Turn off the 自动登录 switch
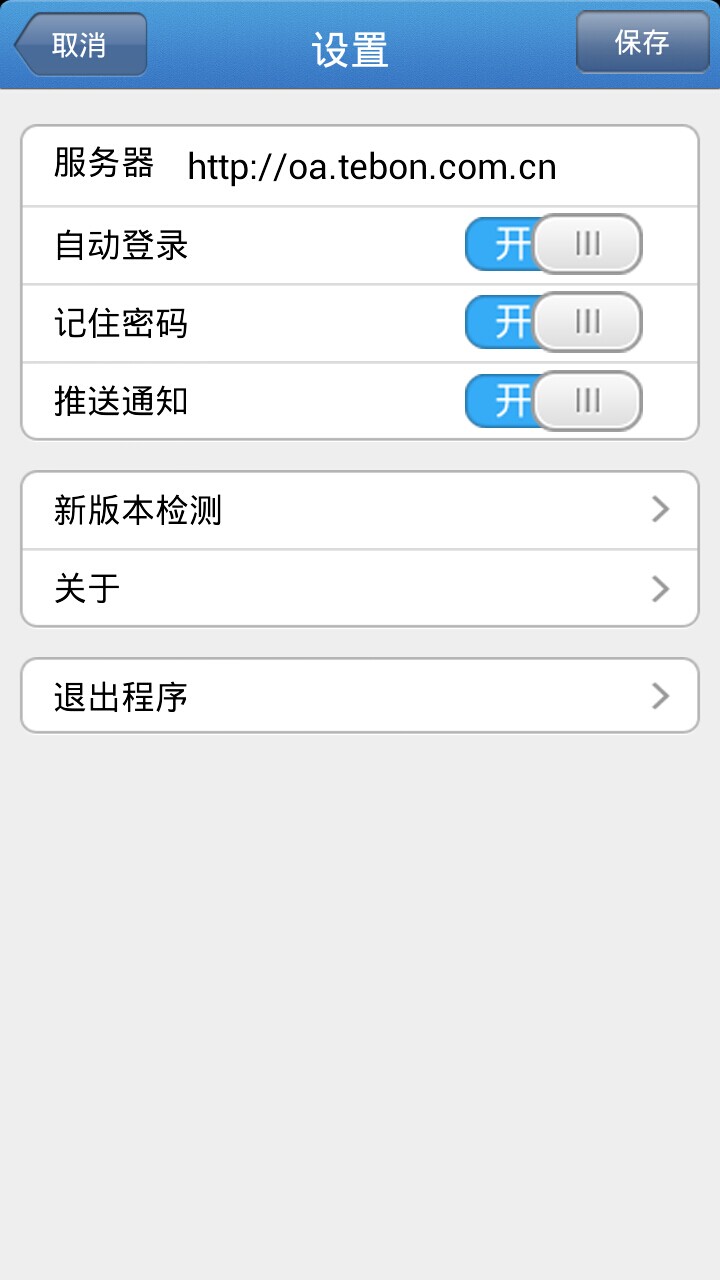The height and width of the screenshot is (1280, 720). [553, 245]
